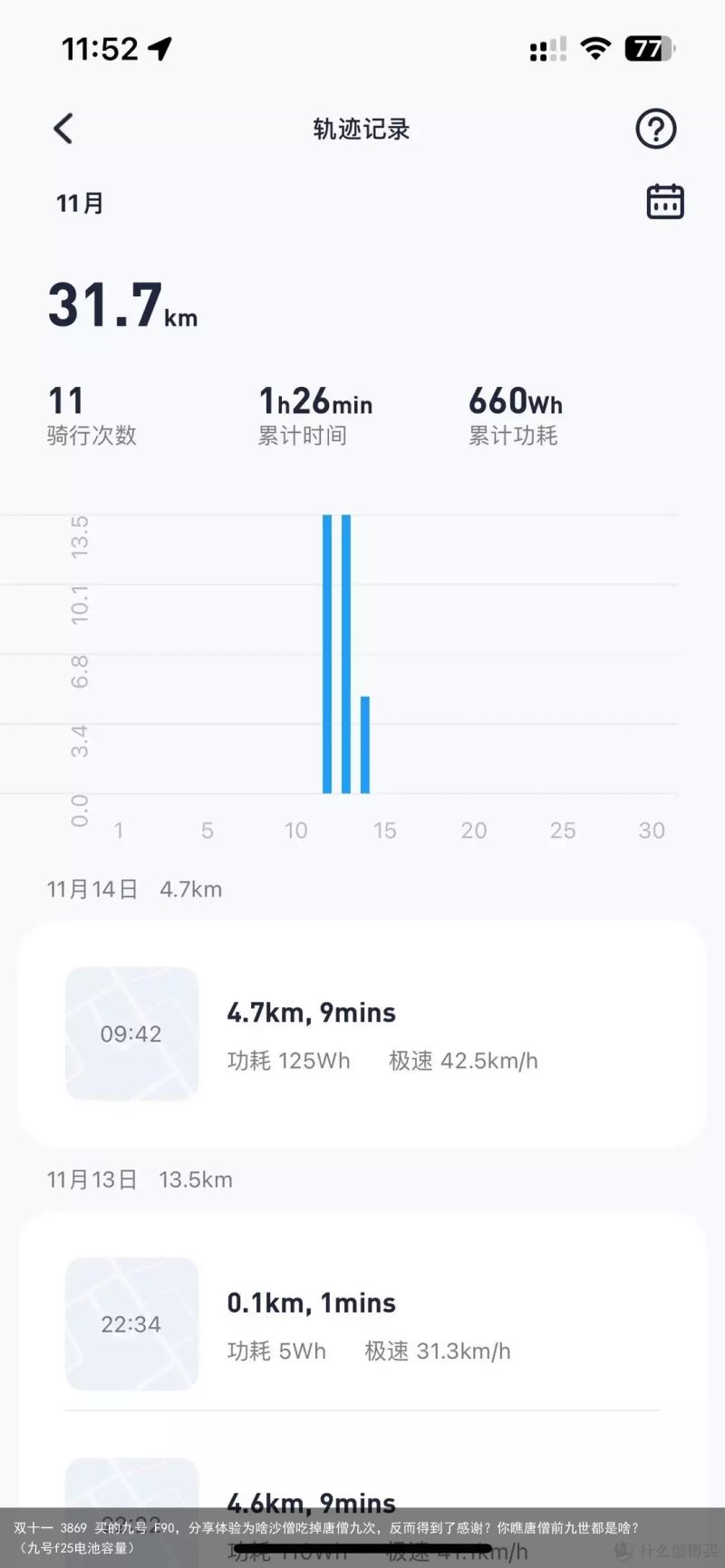The height and width of the screenshot is (1568, 725).
Task: Open the help question mark icon
Action: coord(655,129)
